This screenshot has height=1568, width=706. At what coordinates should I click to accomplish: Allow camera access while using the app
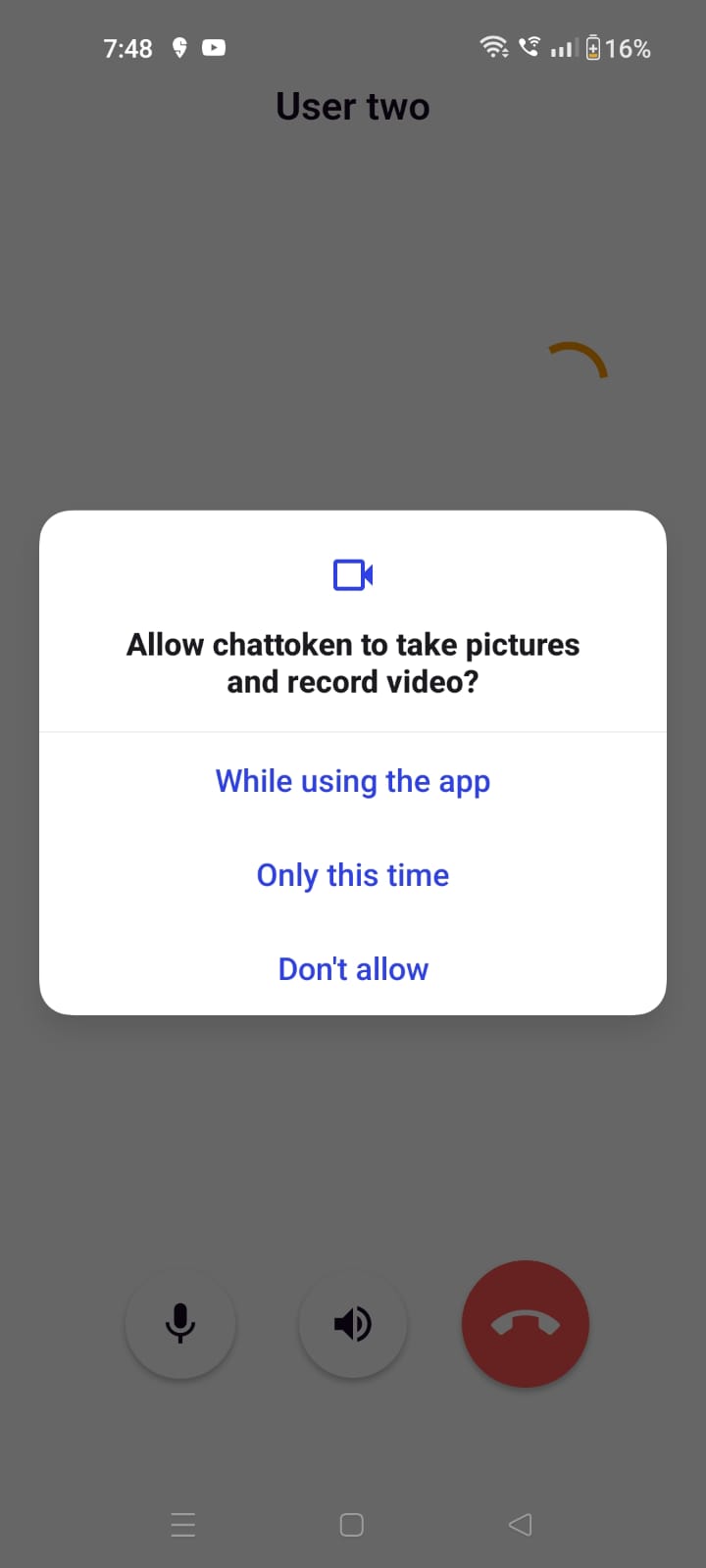[x=353, y=781]
